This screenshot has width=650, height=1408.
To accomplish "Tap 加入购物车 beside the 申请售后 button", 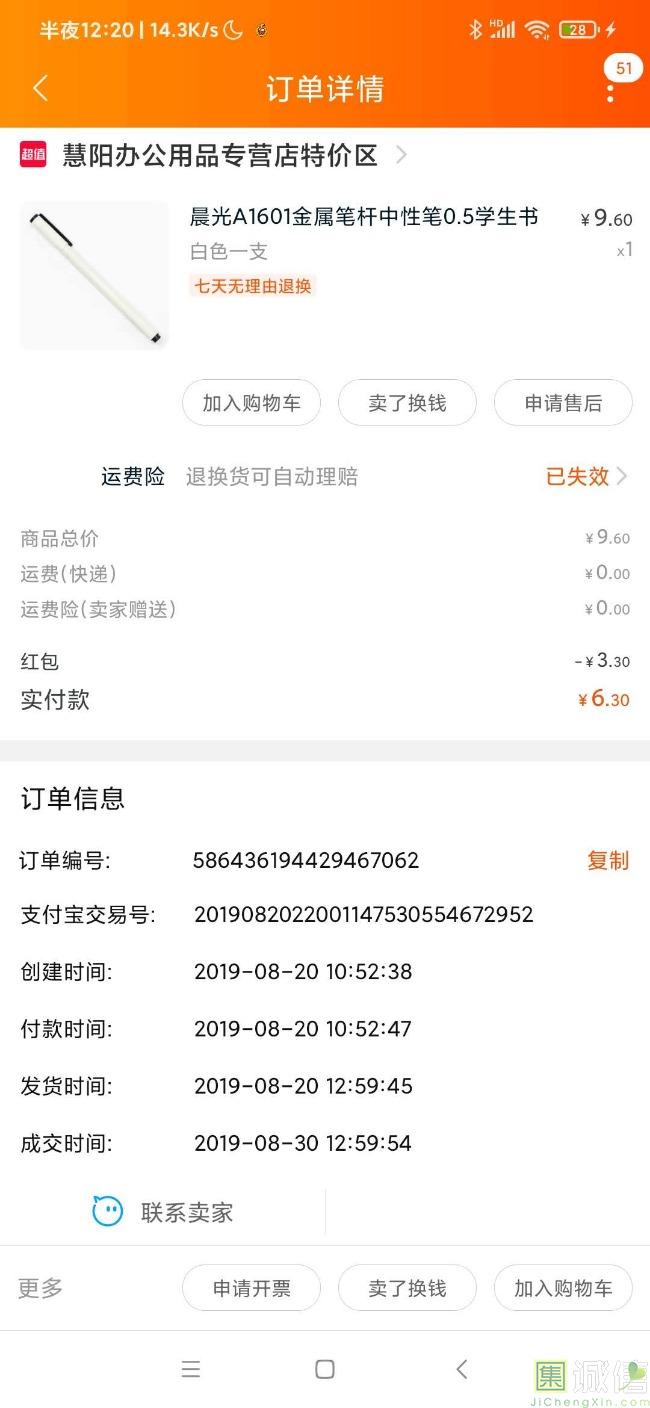I will (251, 403).
